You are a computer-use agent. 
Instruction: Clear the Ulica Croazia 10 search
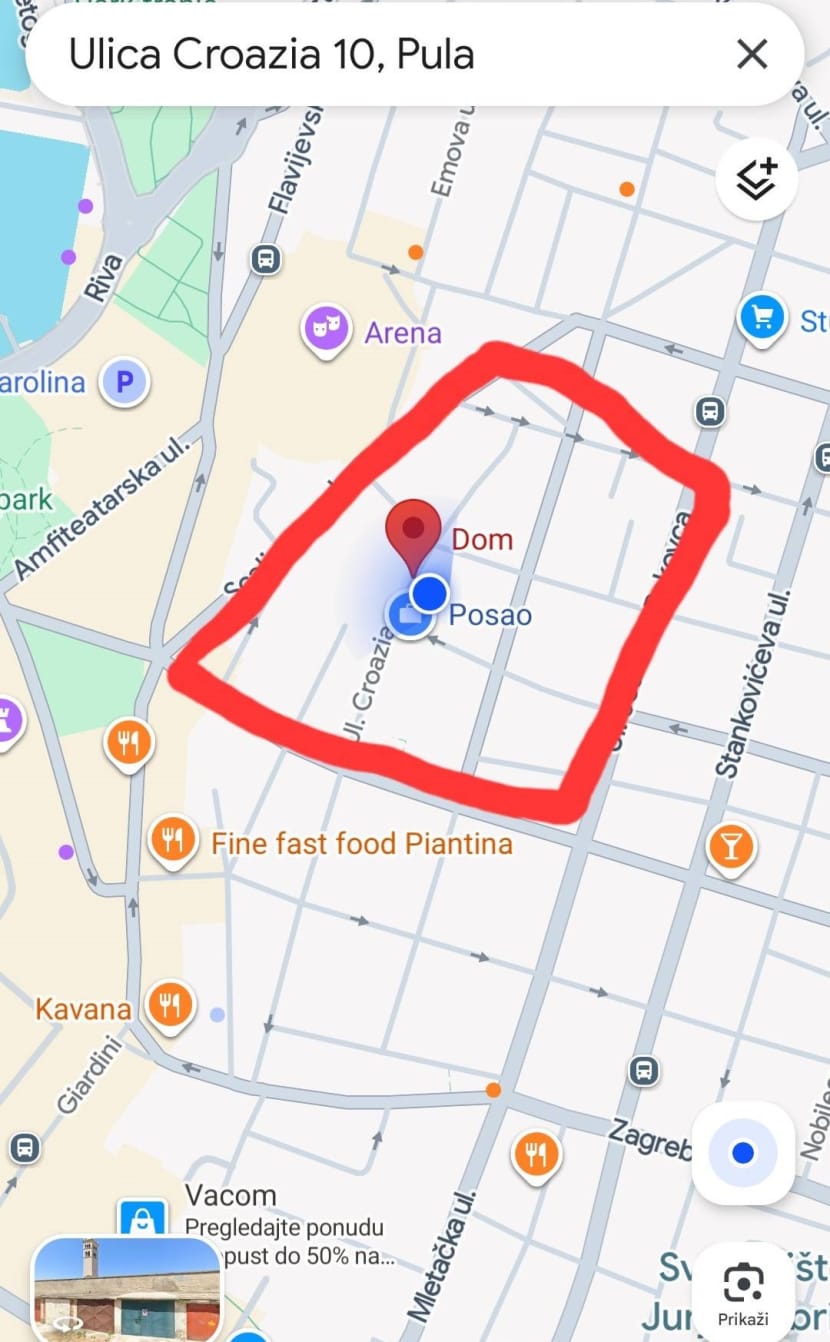752,54
